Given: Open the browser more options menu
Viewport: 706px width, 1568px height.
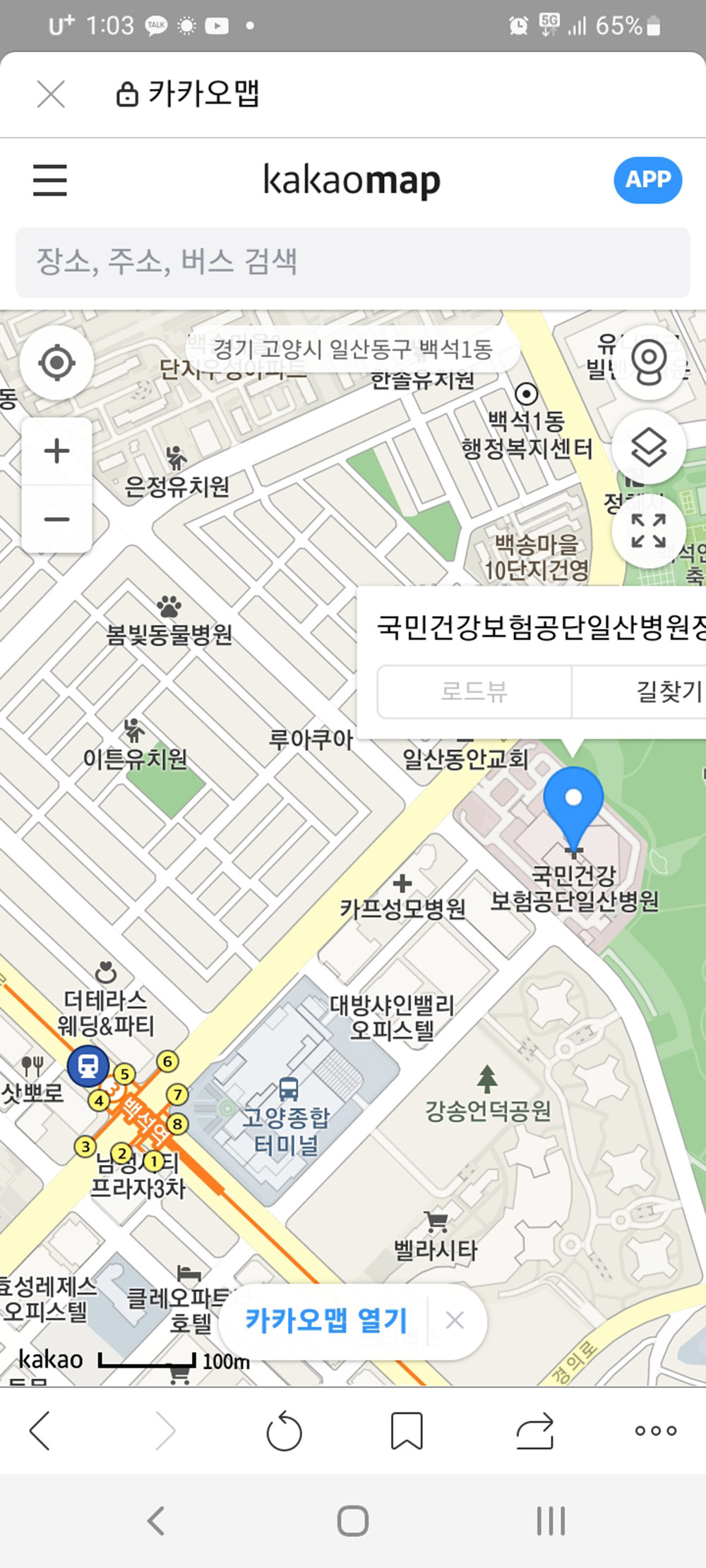Looking at the screenshot, I should pyautogui.click(x=655, y=1431).
